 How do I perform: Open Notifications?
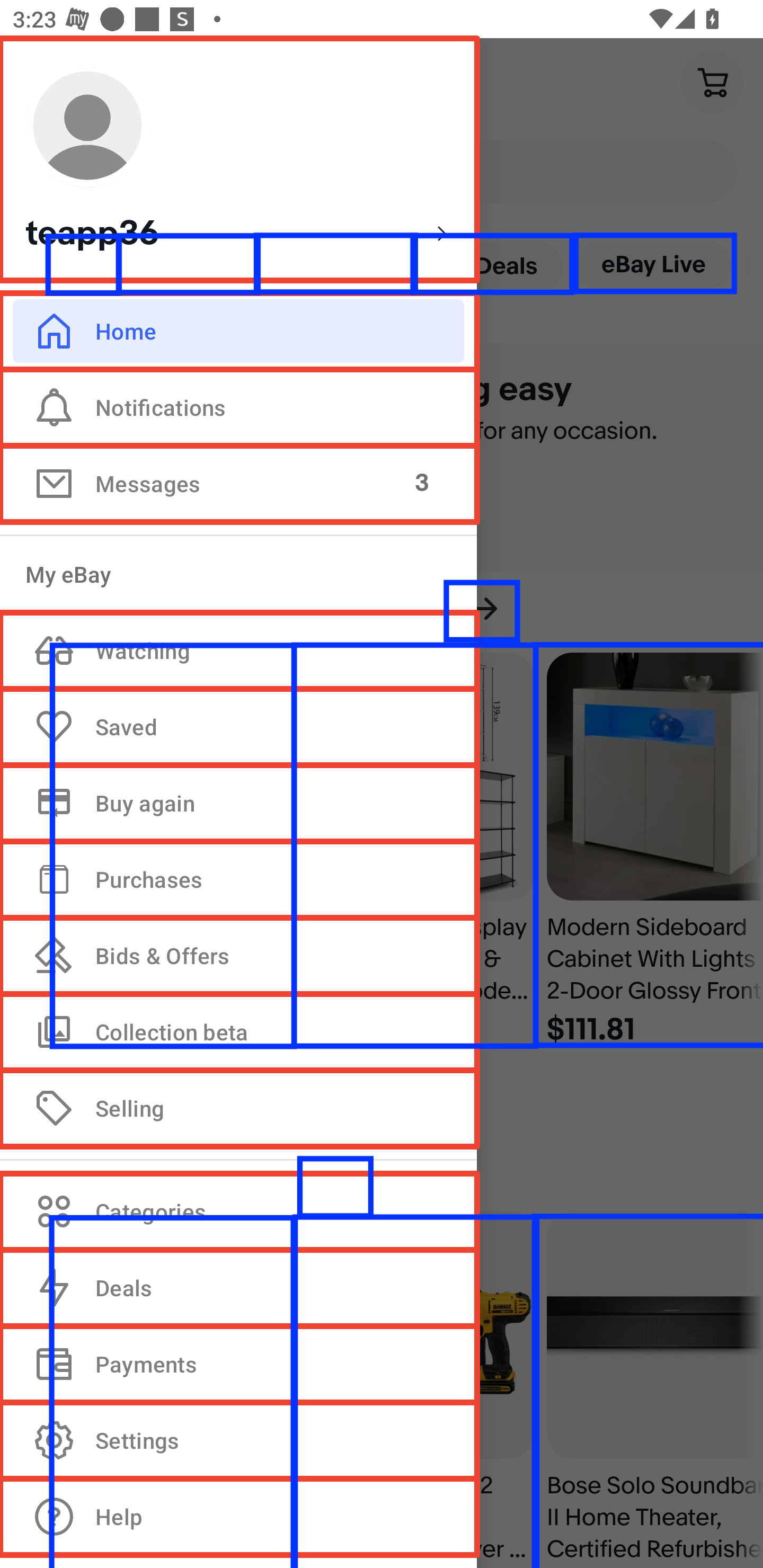point(237,407)
